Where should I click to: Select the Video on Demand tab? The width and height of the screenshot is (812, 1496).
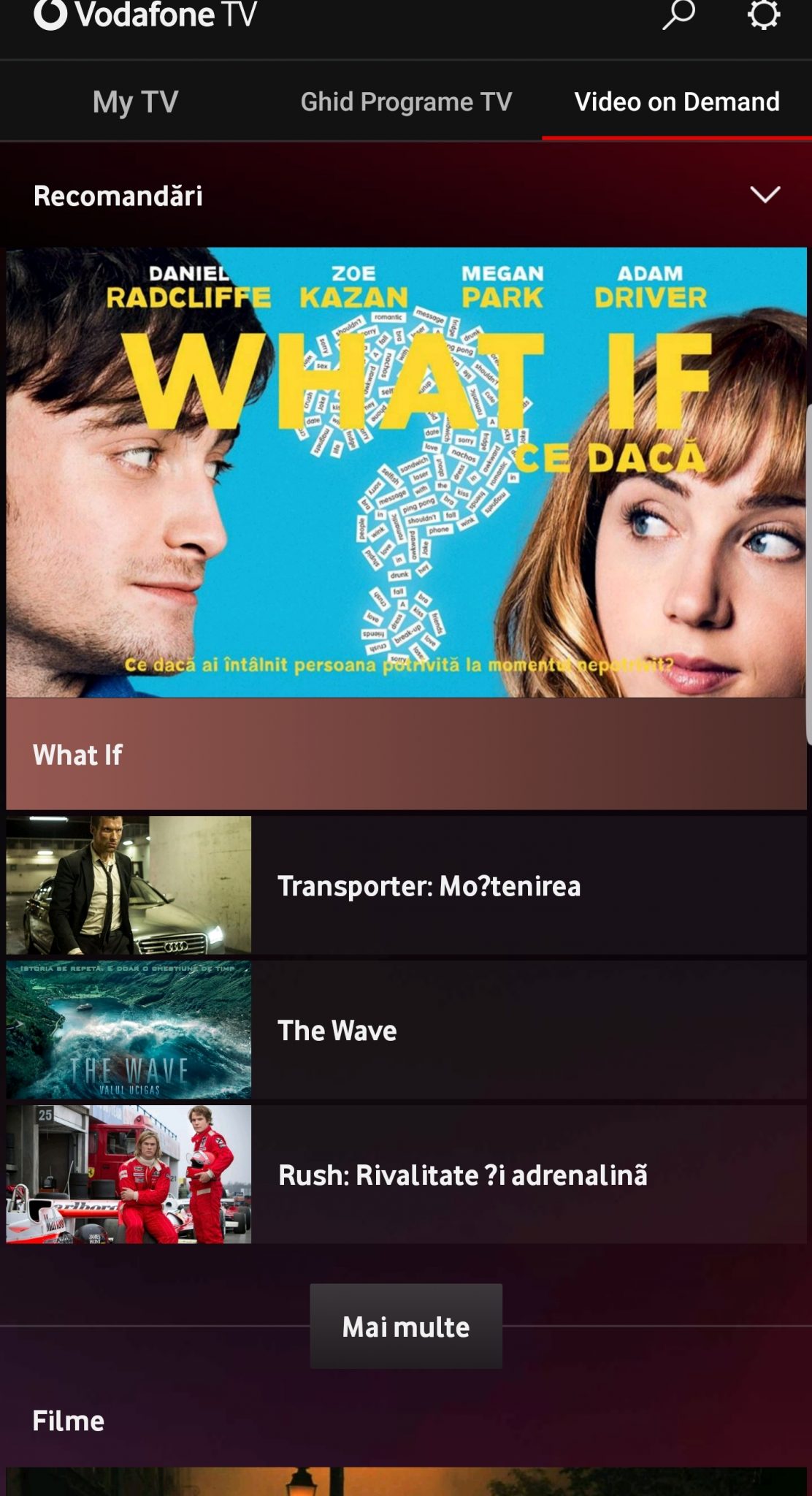[676, 102]
